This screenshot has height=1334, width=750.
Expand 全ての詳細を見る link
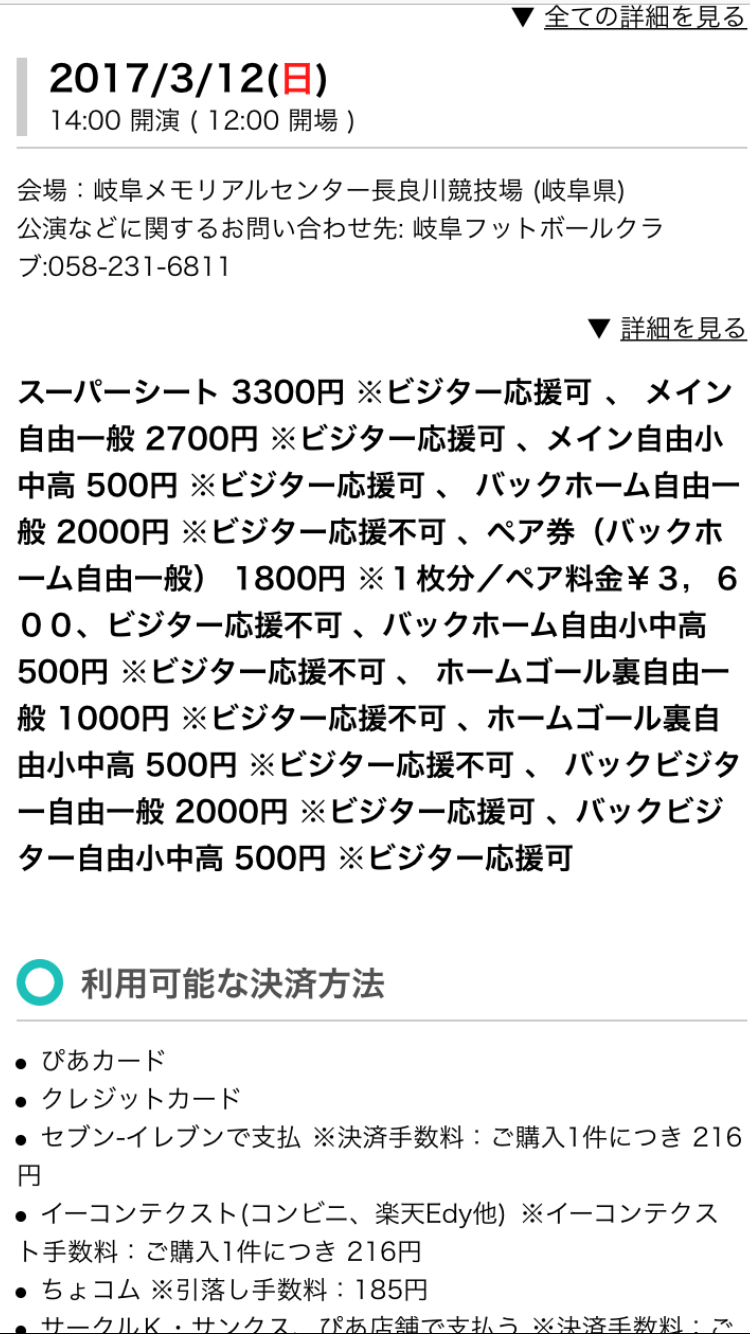tap(643, 17)
